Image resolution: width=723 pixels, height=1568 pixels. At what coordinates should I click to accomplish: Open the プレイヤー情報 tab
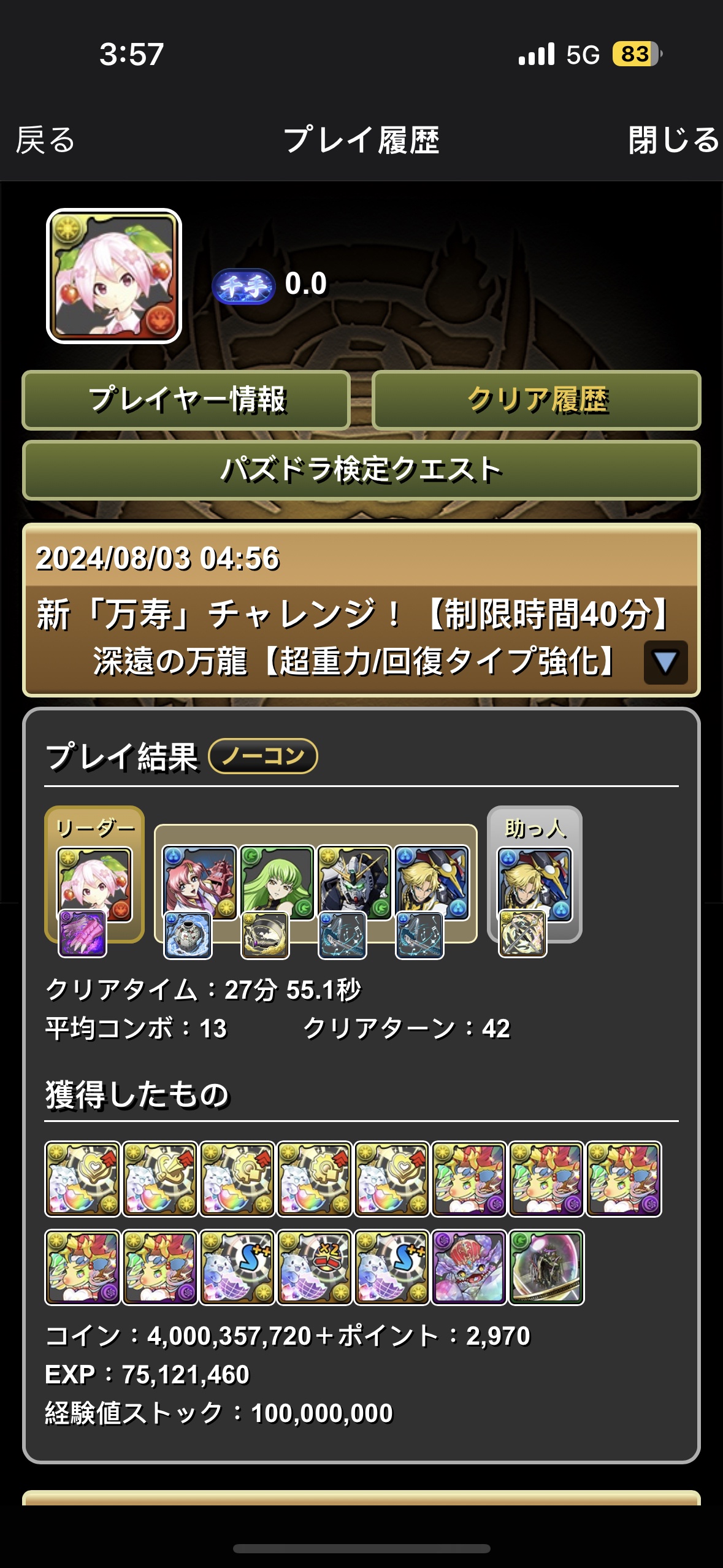(x=186, y=400)
